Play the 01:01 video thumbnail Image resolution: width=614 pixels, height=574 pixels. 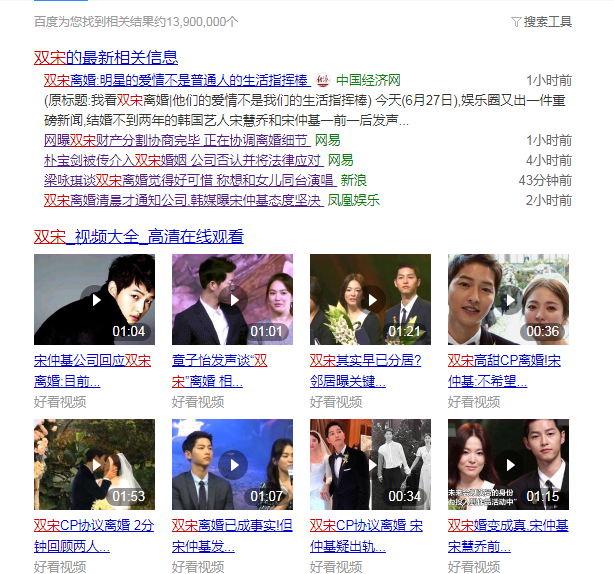232,299
